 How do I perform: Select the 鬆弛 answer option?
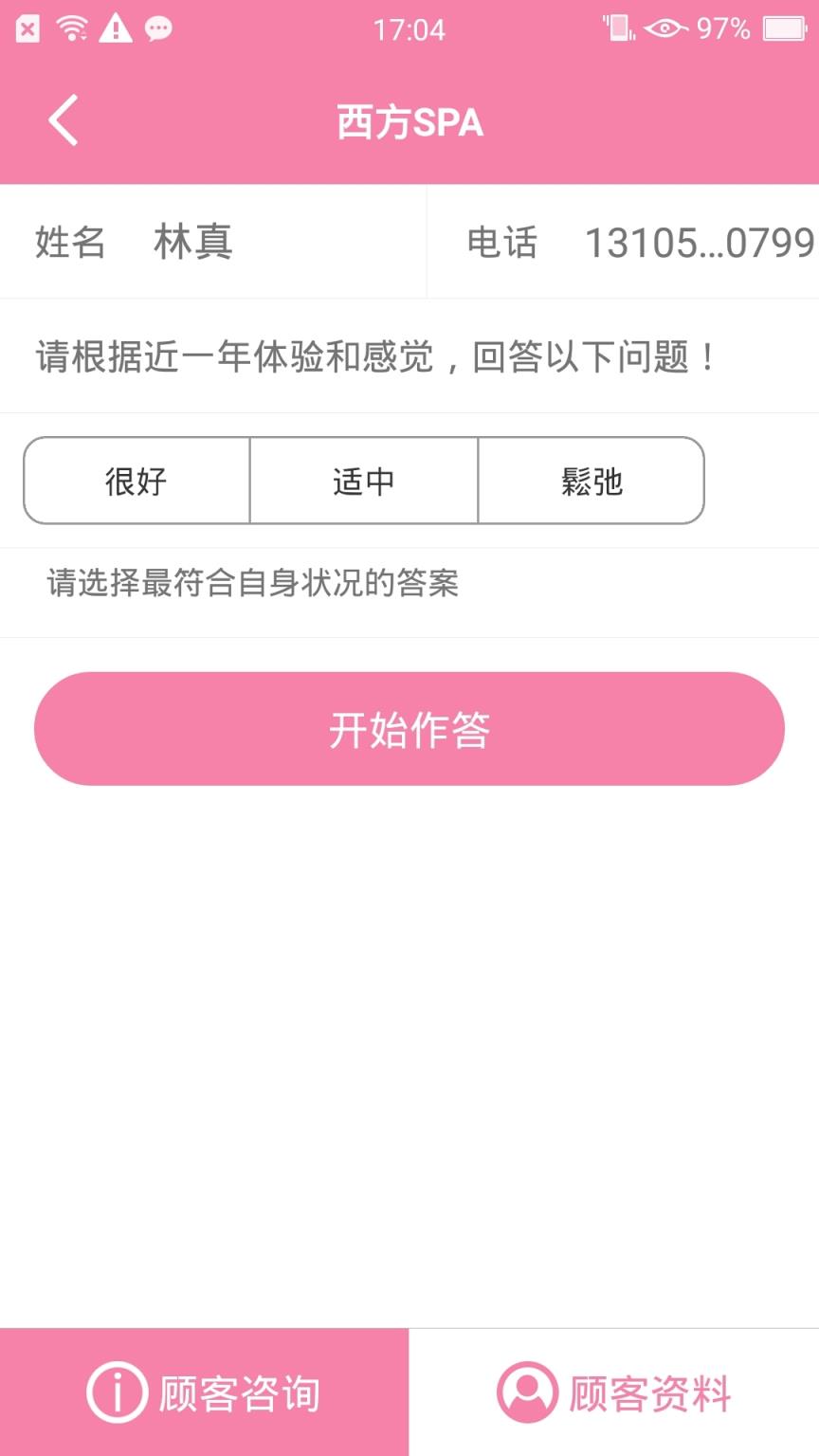coord(591,482)
